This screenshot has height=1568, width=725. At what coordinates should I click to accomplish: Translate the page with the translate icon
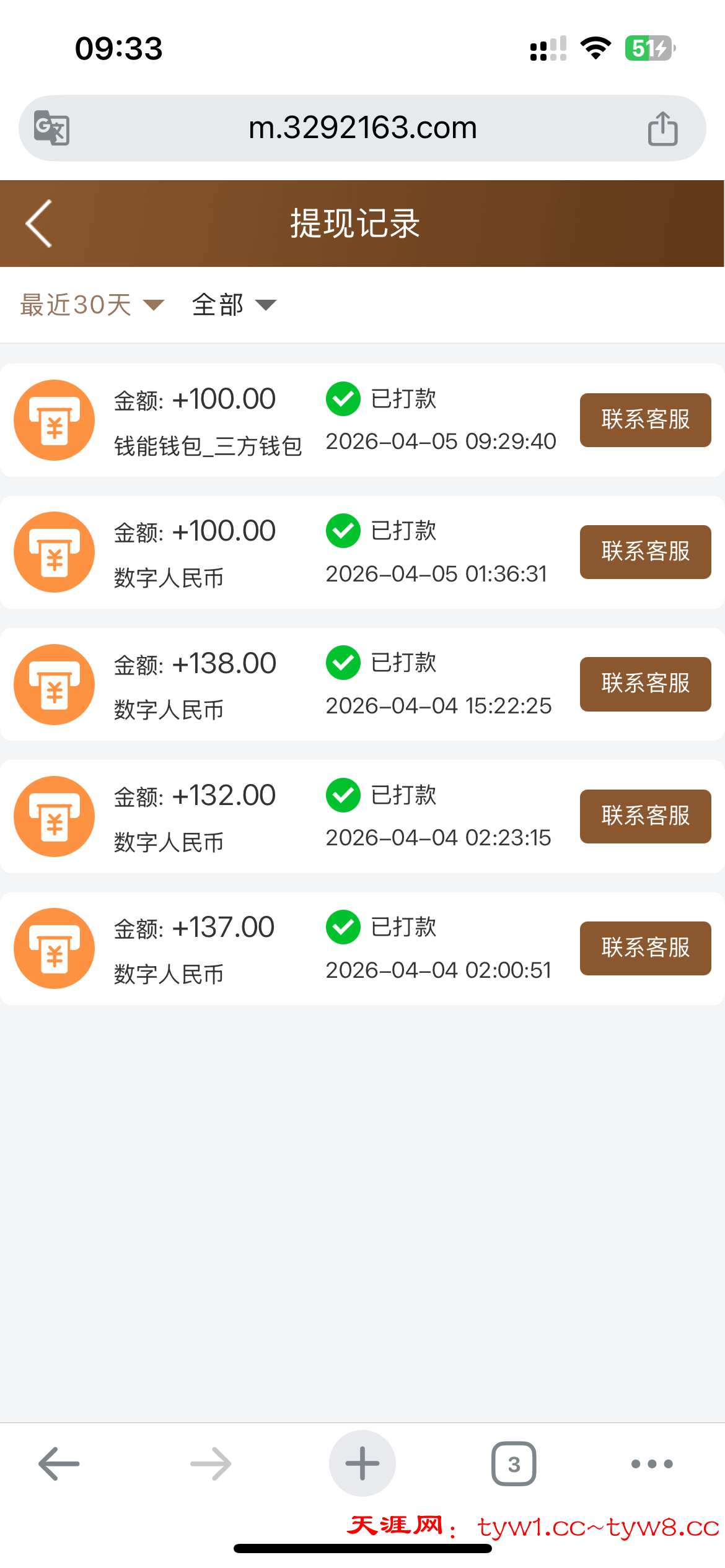(x=51, y=128)
